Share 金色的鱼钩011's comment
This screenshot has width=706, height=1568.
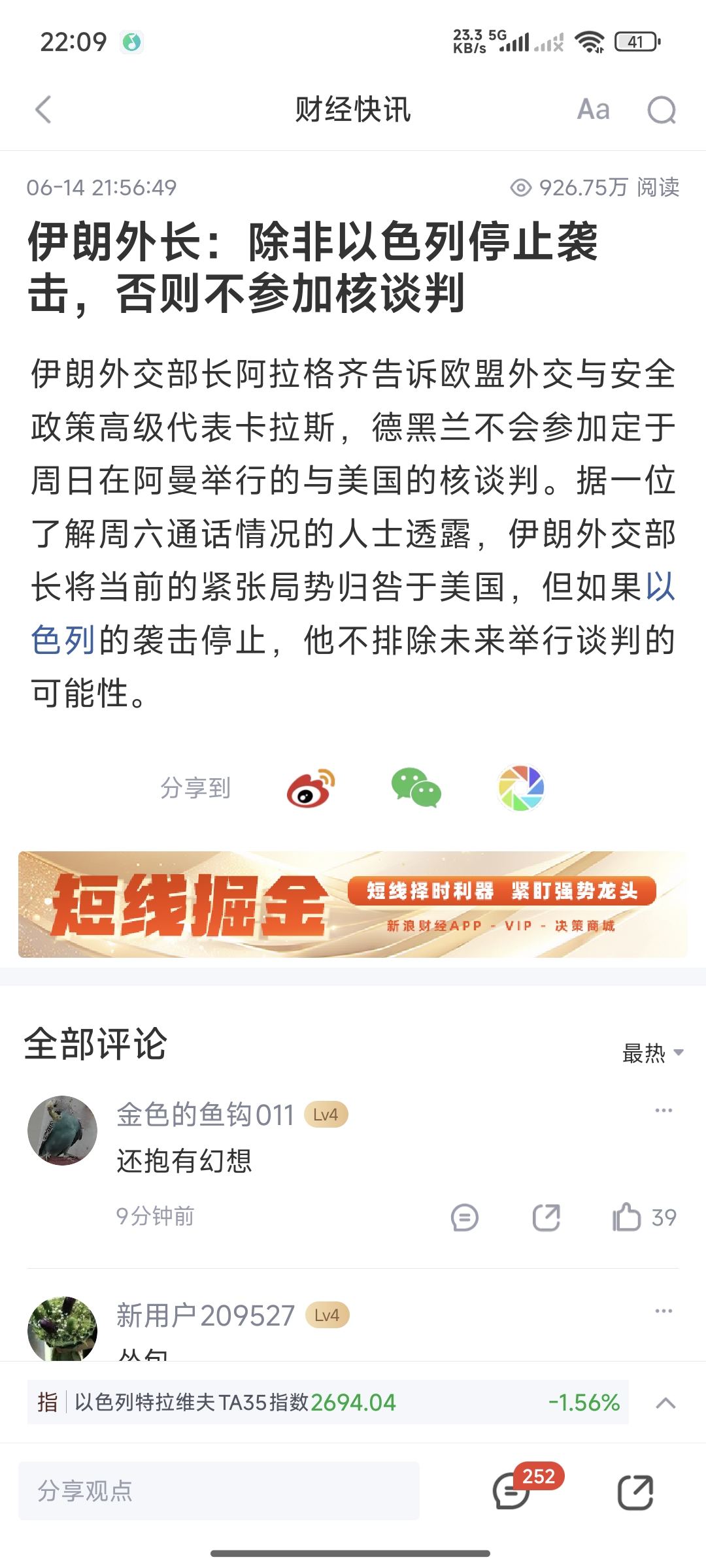[546, 1218]
